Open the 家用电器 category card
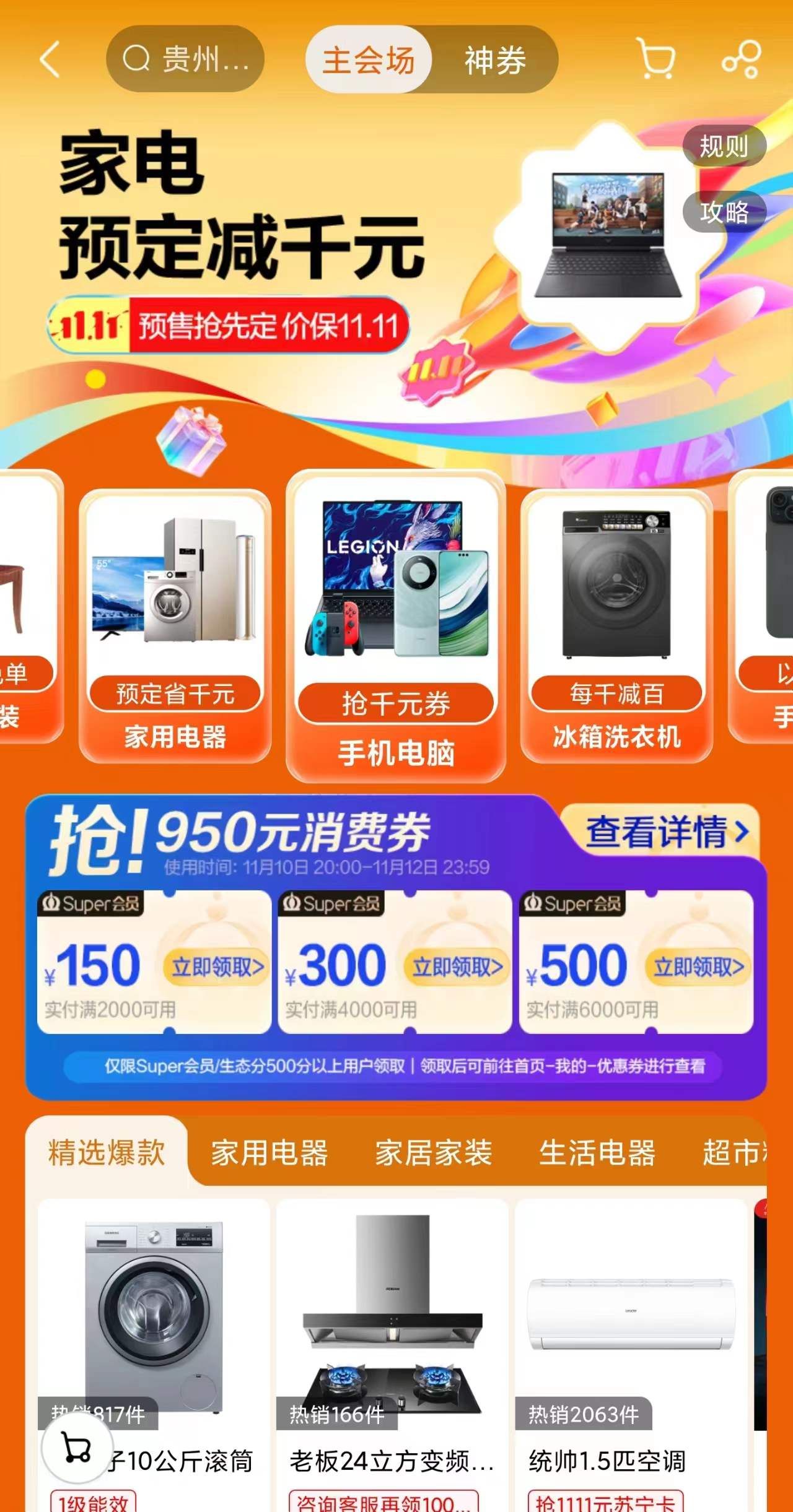This screenshot has width=793, height=1512. [175, 625]
